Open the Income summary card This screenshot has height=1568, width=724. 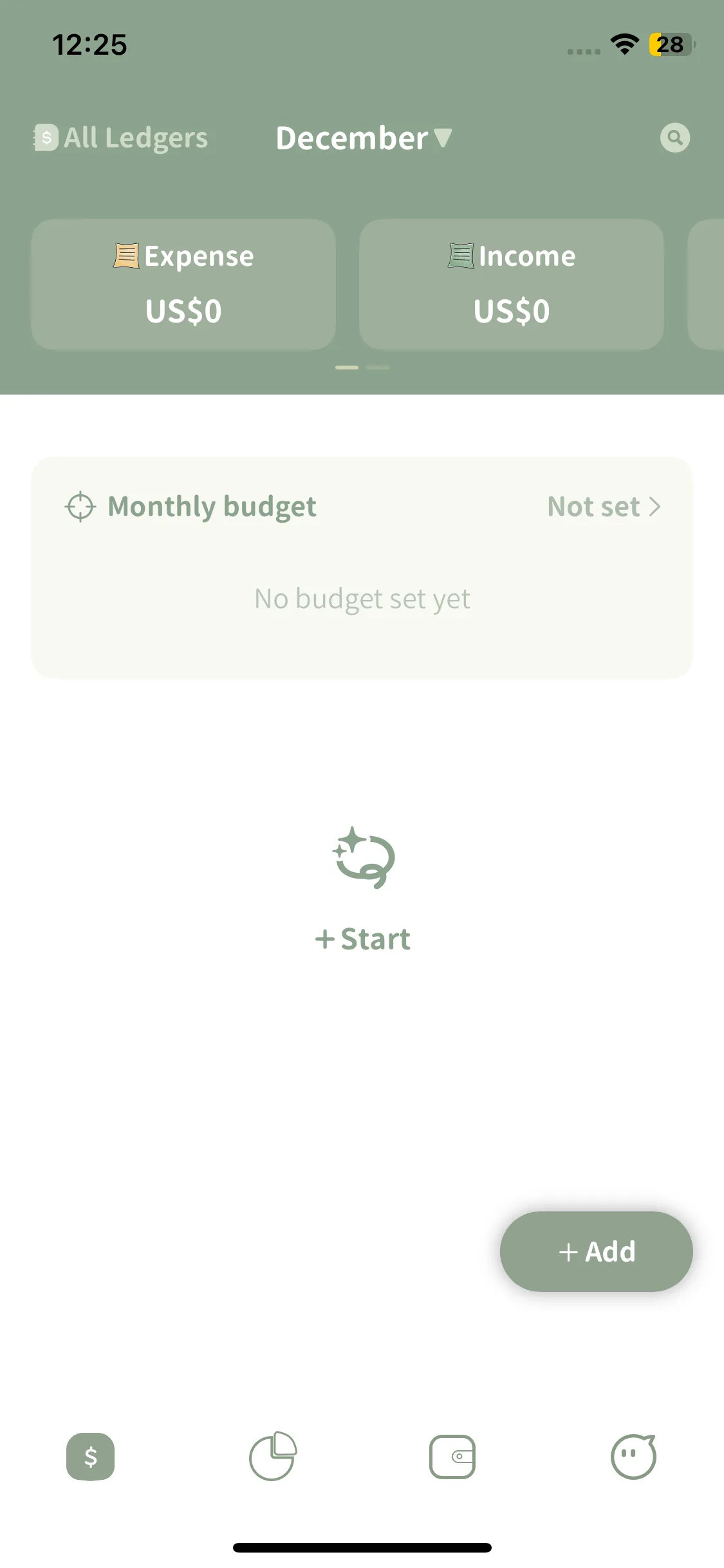pyautogui.click(x=511, y=284)
